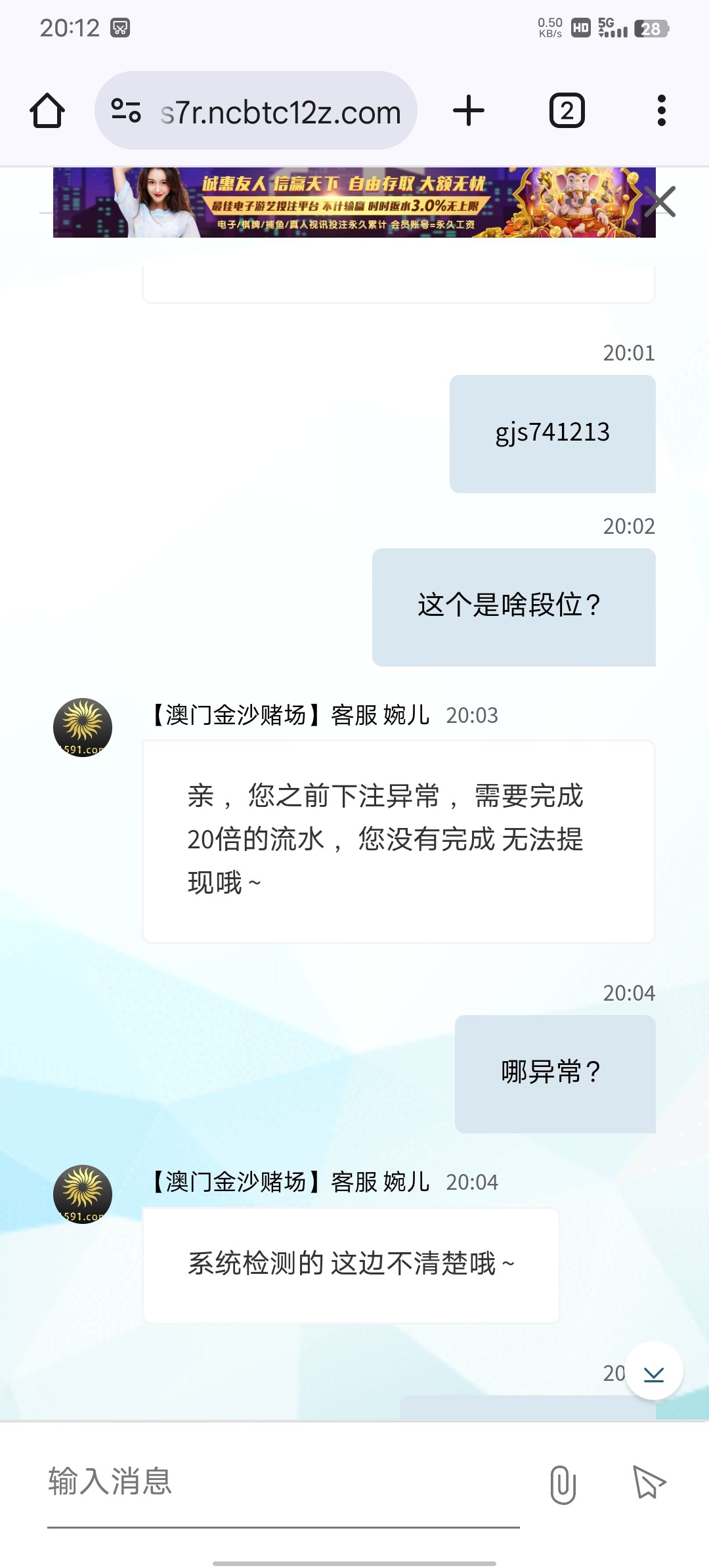This screenshot has width=709, height=1568.
Task: View site info icon in address bar
Action: (x=126, y=111)
